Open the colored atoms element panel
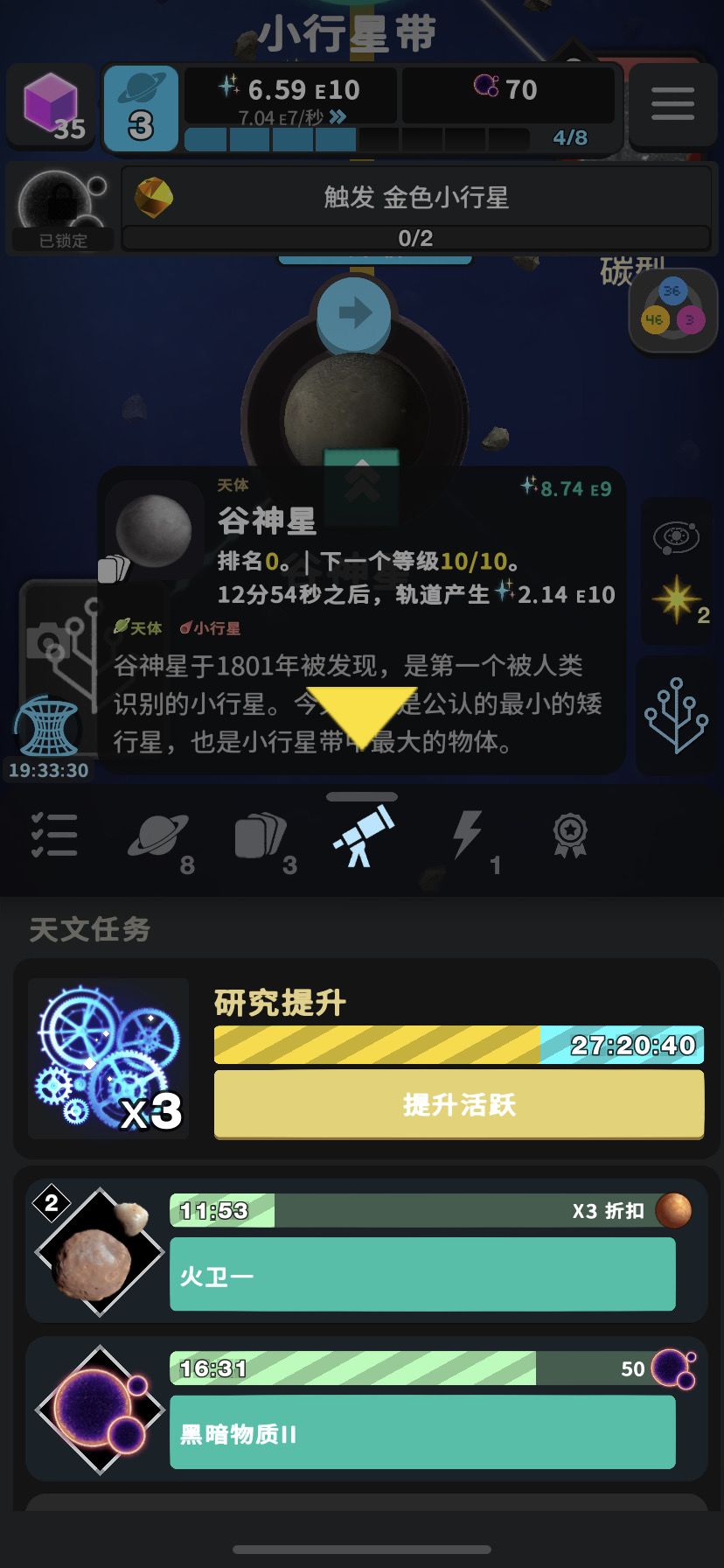 (x=673, y=311)
